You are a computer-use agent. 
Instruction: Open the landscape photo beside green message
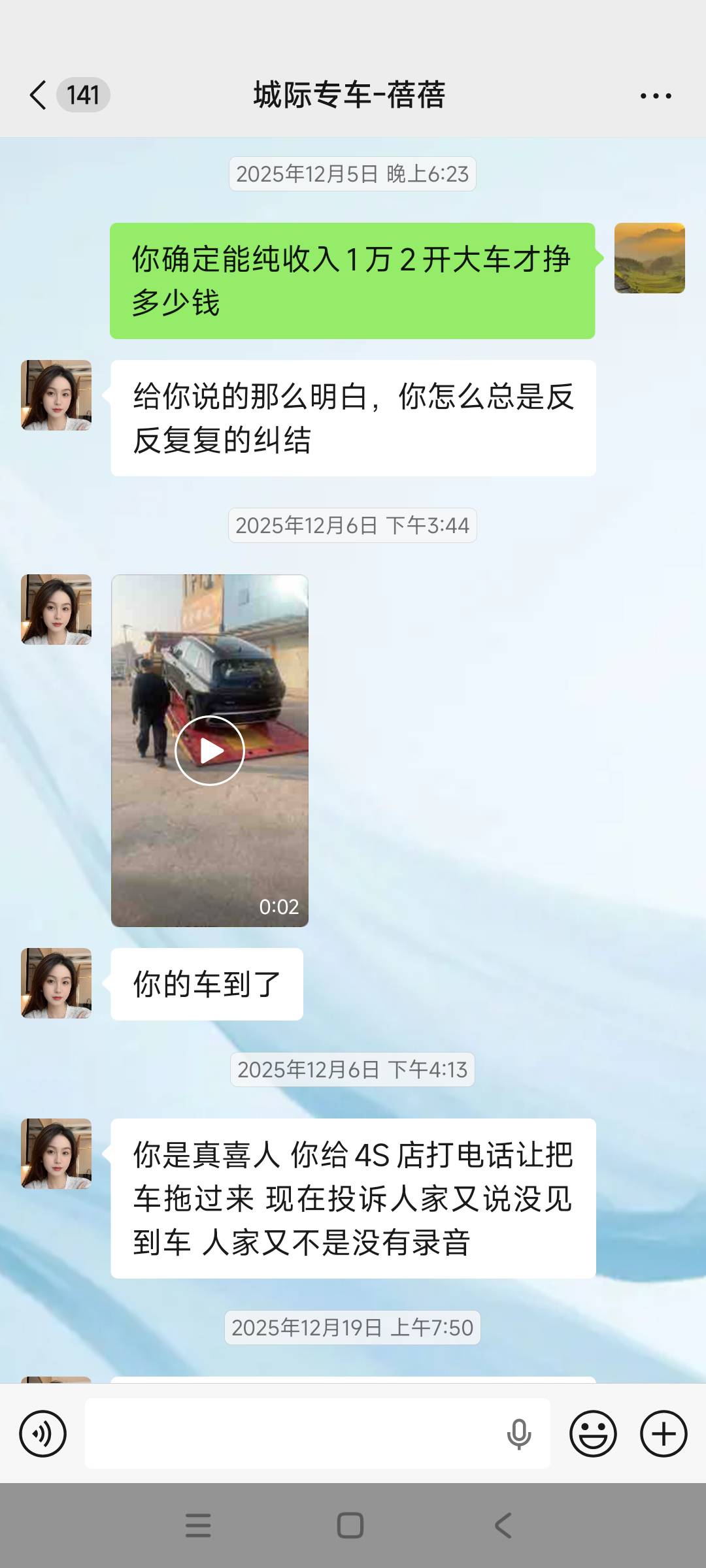click(x=649, y=257)
